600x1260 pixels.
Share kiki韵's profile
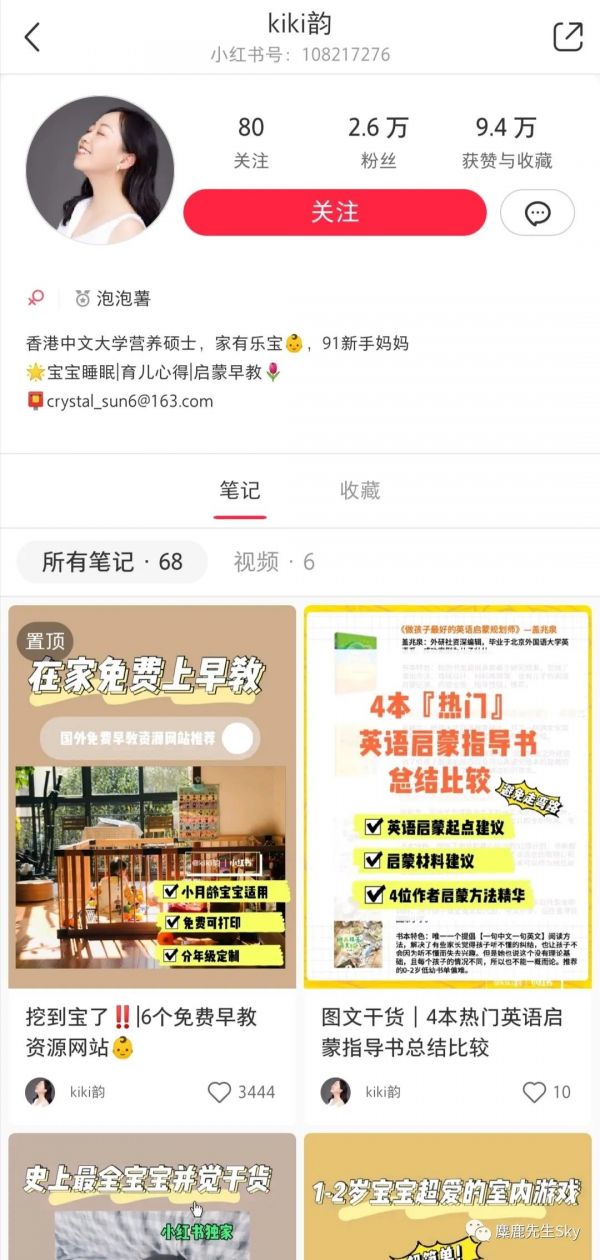pos(567,37)
